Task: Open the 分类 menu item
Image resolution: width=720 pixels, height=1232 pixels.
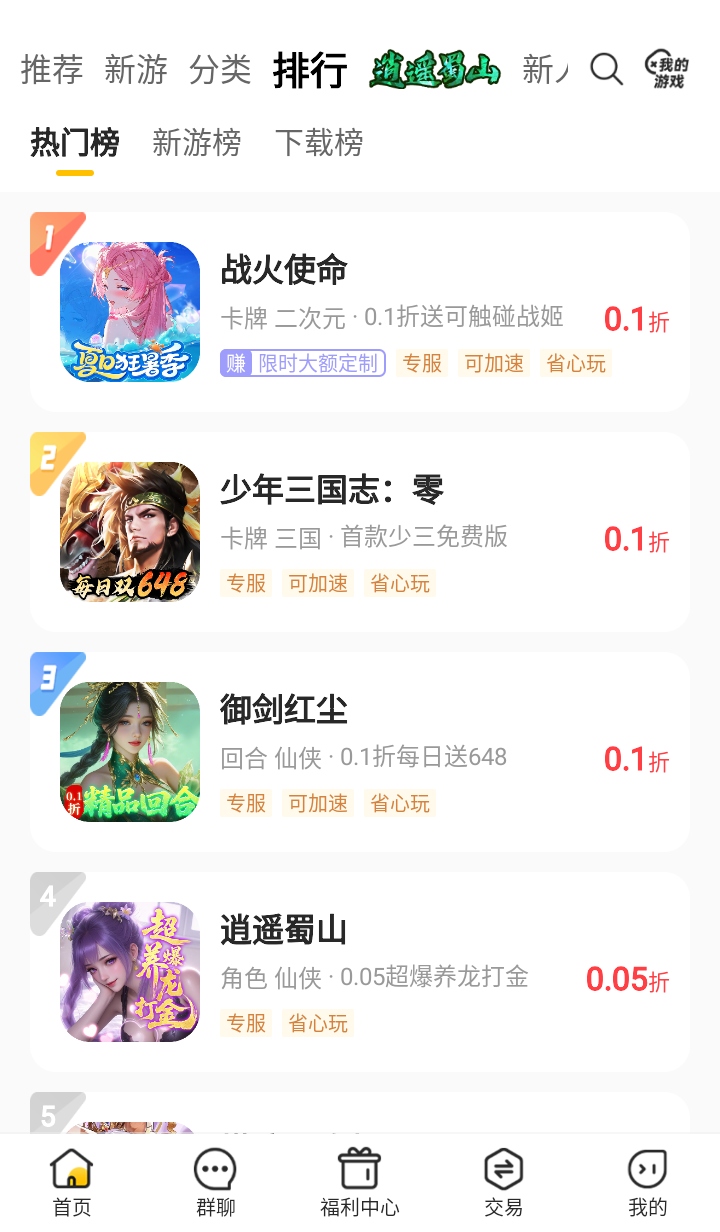Action: pyautogui.click(x=219, y=71)
